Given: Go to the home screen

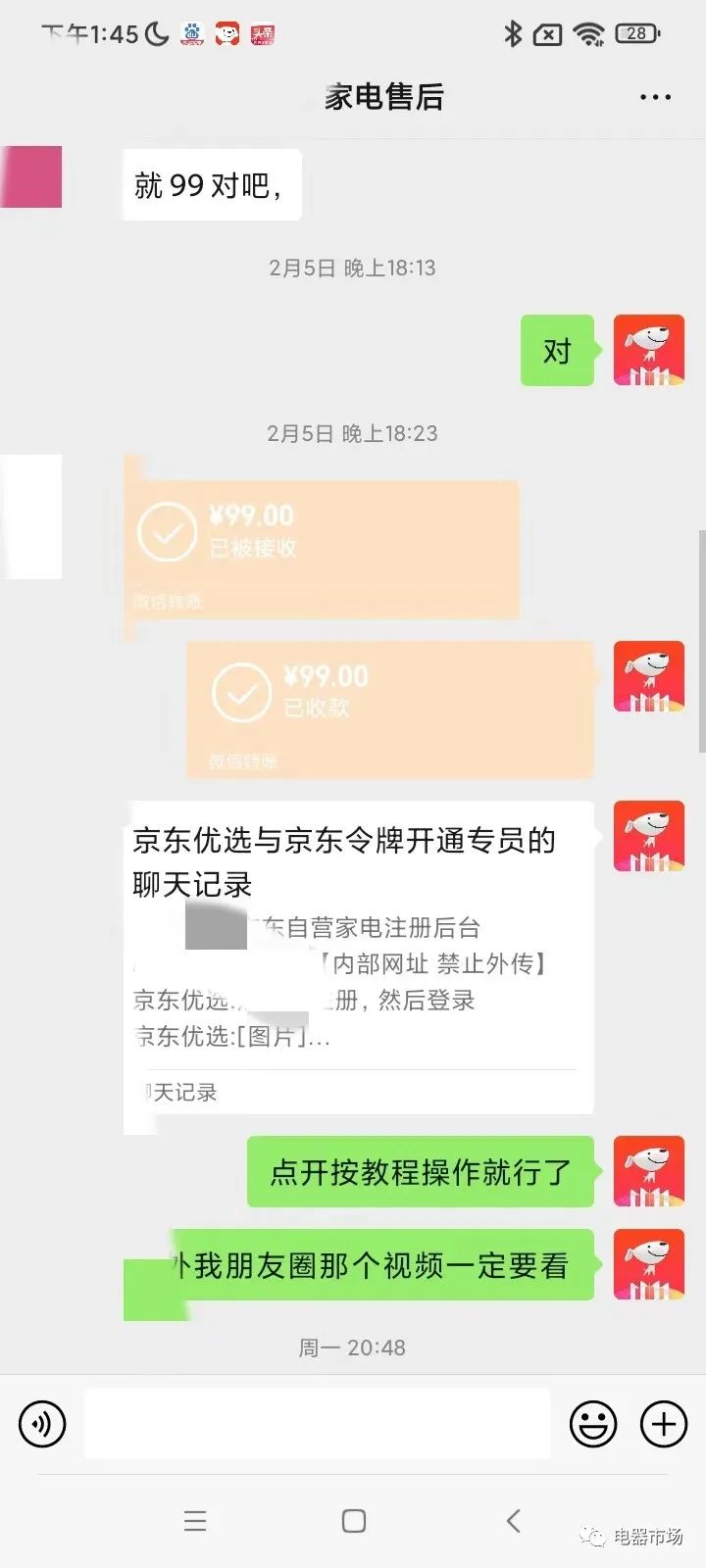Looking at the screenshot, I should [x=354, y=1521].
